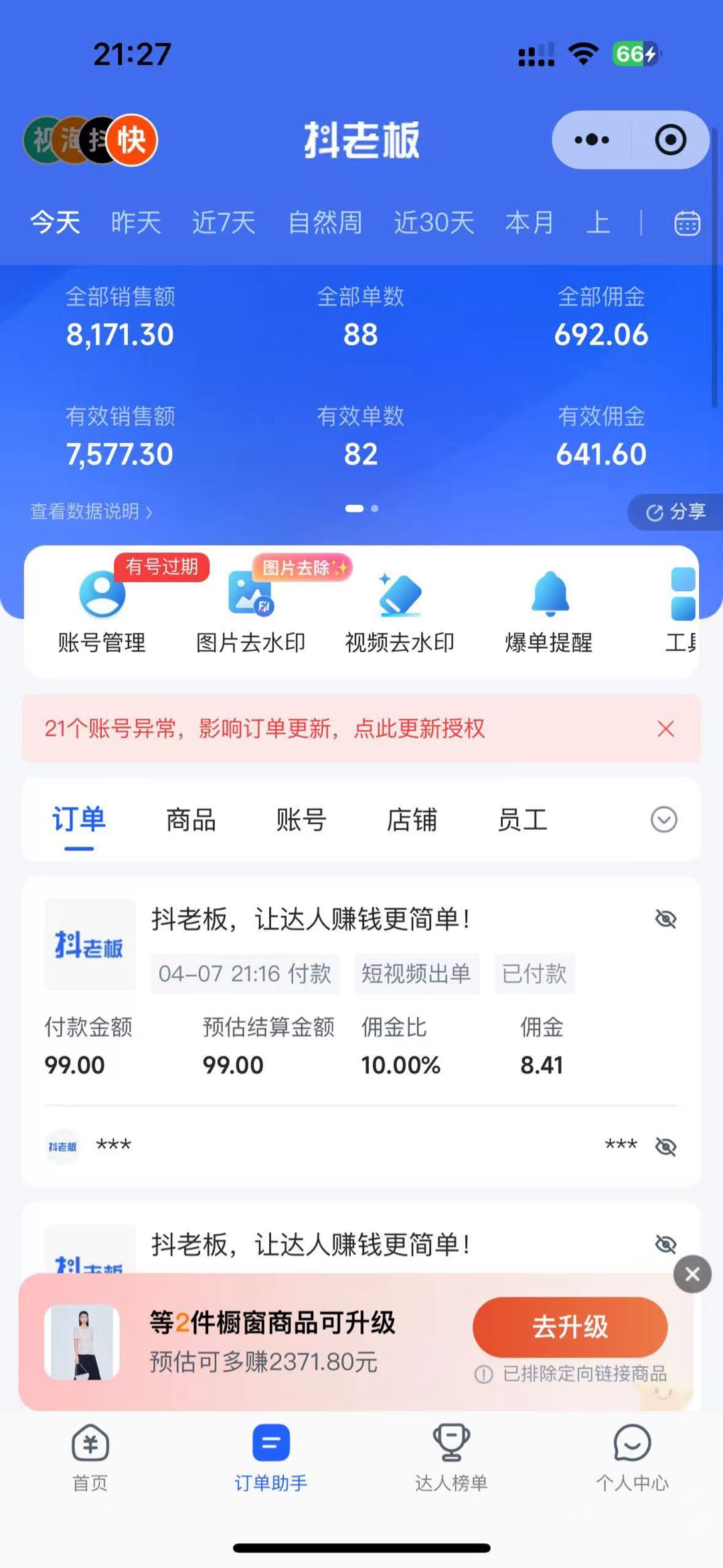The image size is (723, 1568).
Task: Hide the first order via eye toggle
Action: pyautogui.click(x=666, y=920)
